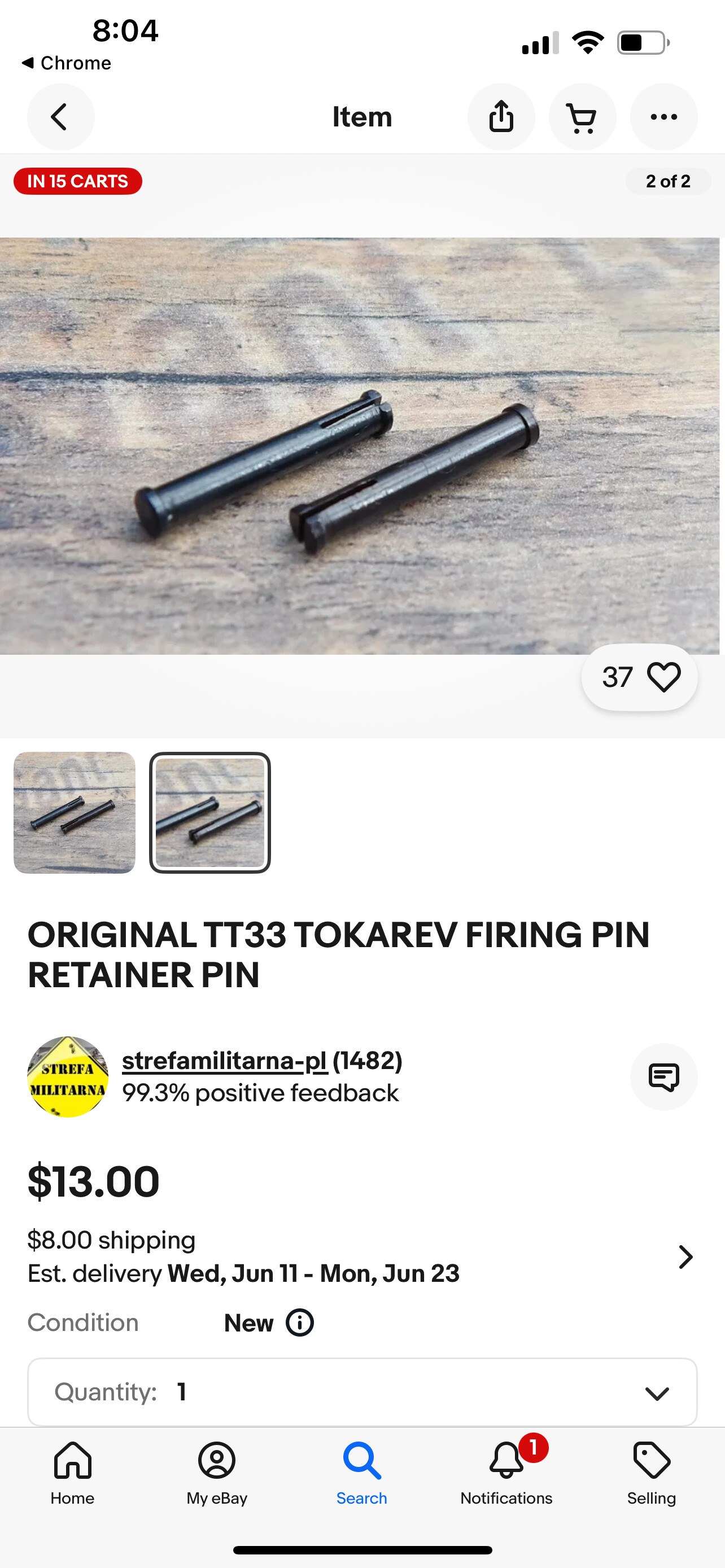Image resolution: width=725 pixels, height=1568 pixels.
Task: Go back using the top arrow
Action: (60, 117)
